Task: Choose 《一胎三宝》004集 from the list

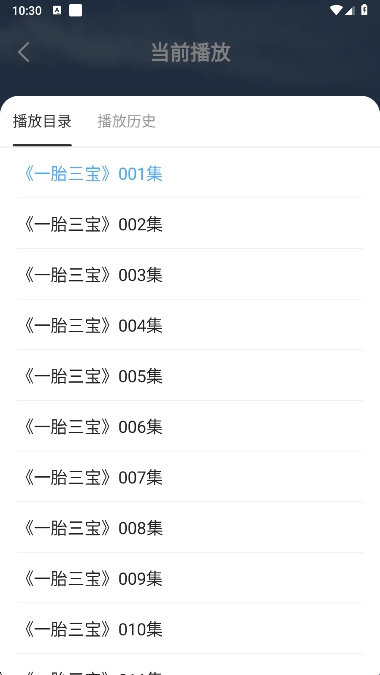Action: pyautogui.click(x=190, y=325)
